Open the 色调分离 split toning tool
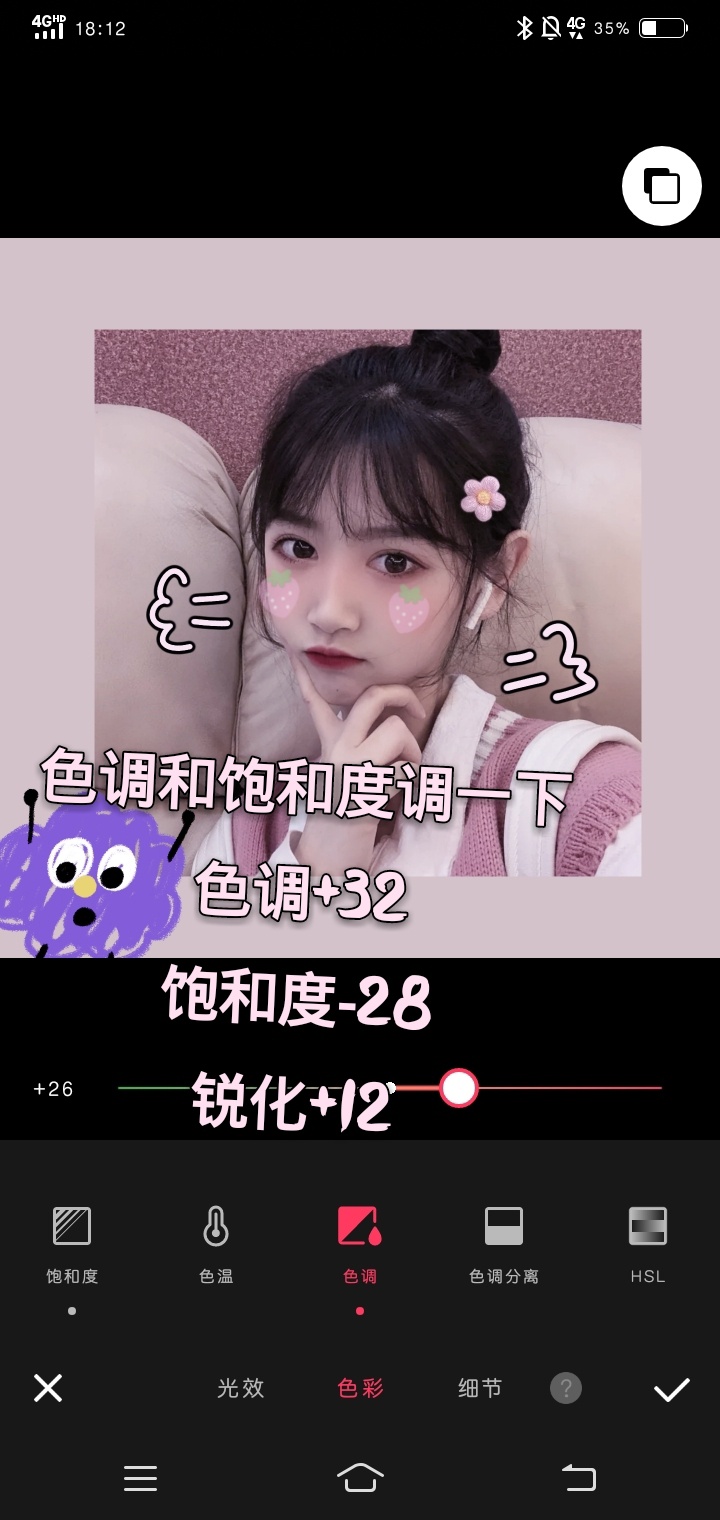This screenshot has width=720, height=1520. pyautogui.click(x=504, y=1242)
